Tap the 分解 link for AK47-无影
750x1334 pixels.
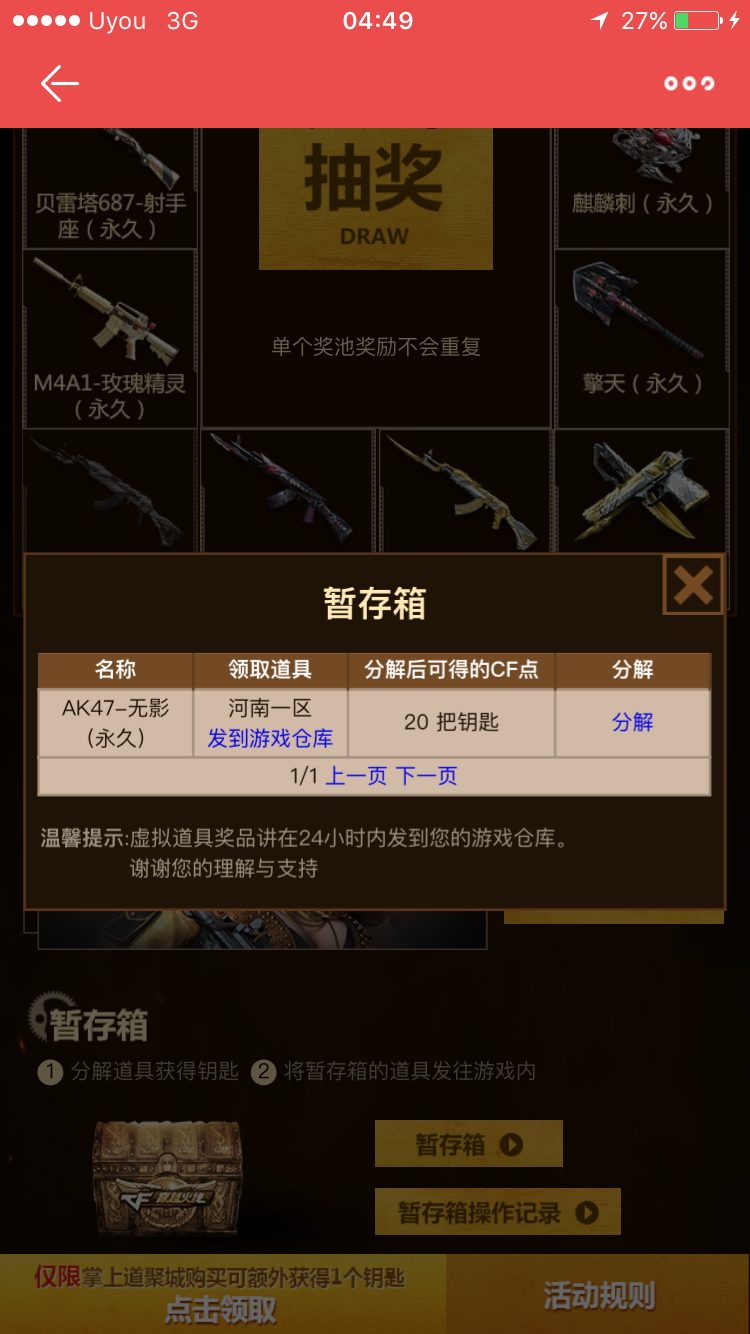633,722
